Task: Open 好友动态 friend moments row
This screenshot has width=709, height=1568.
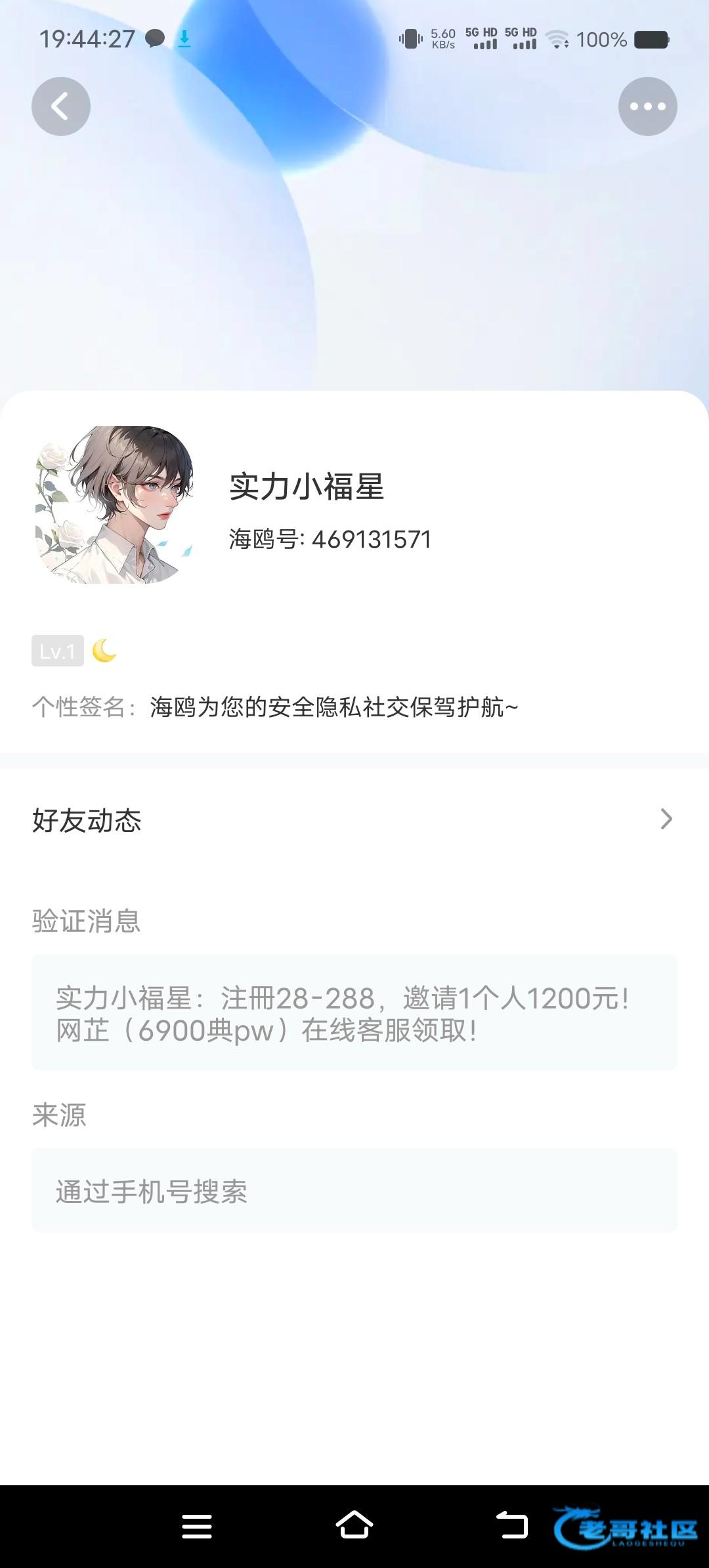Action: 354,819
